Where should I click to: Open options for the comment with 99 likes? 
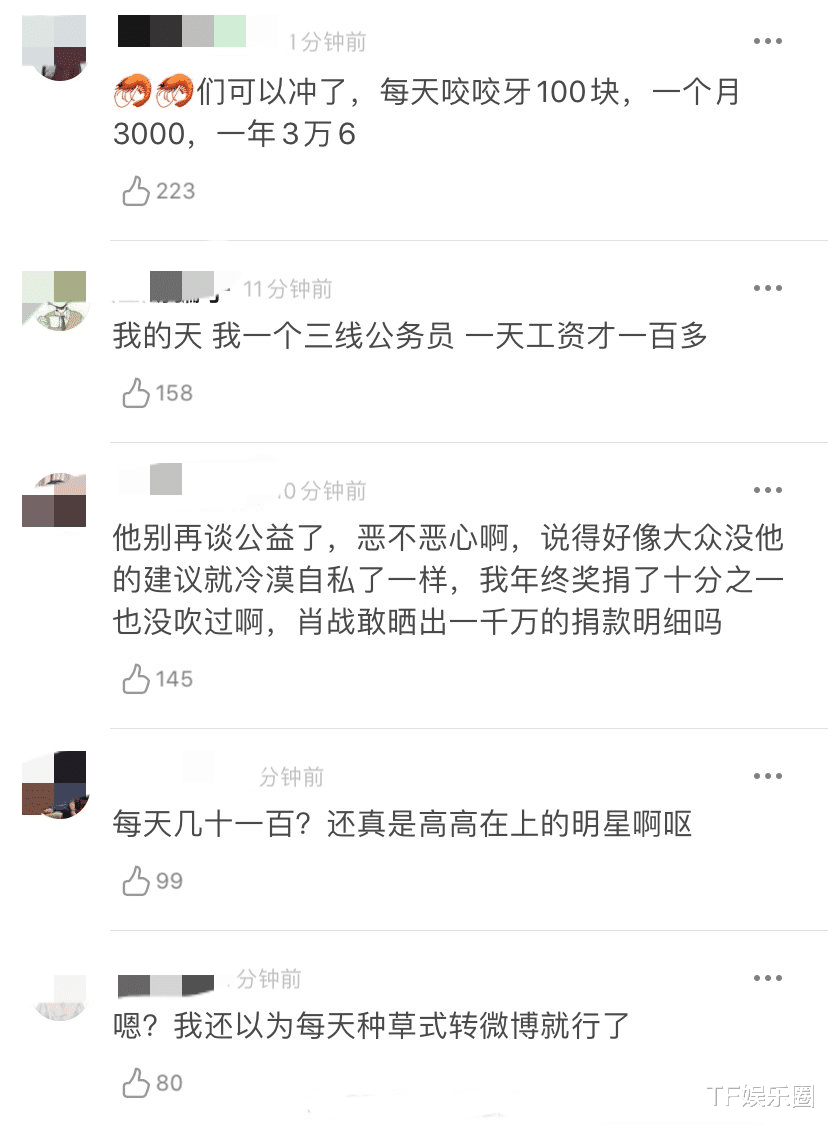(x=768, y=775)
